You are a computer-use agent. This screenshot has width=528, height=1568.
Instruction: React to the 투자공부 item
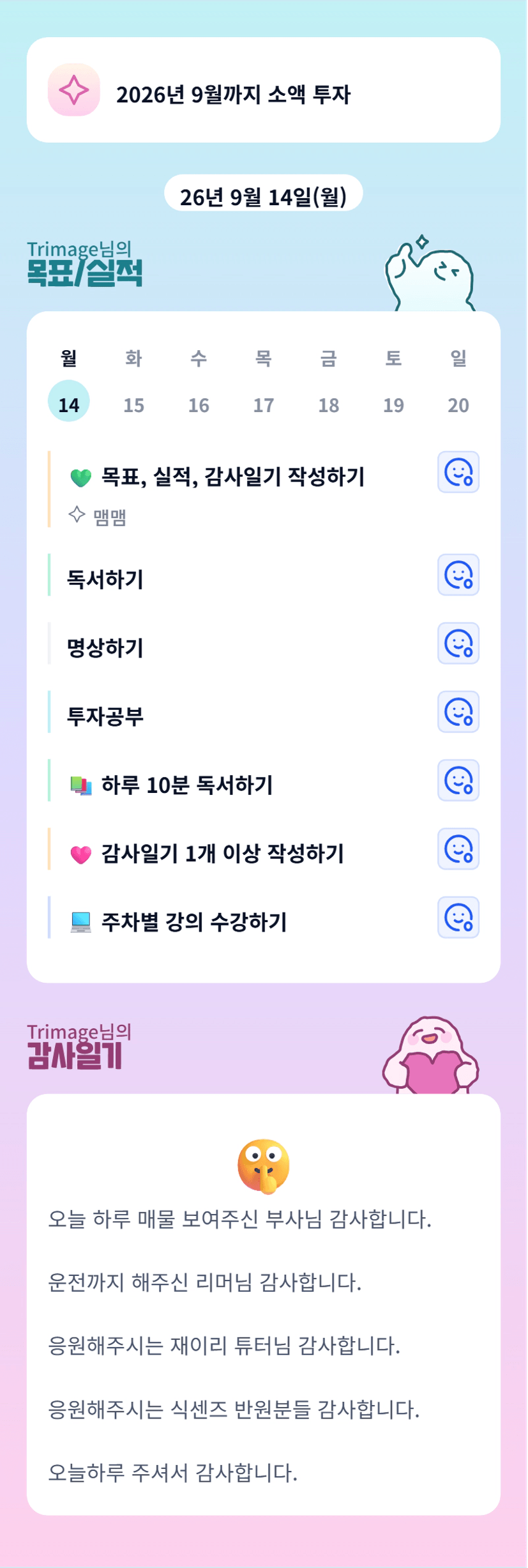coord(458,712)
